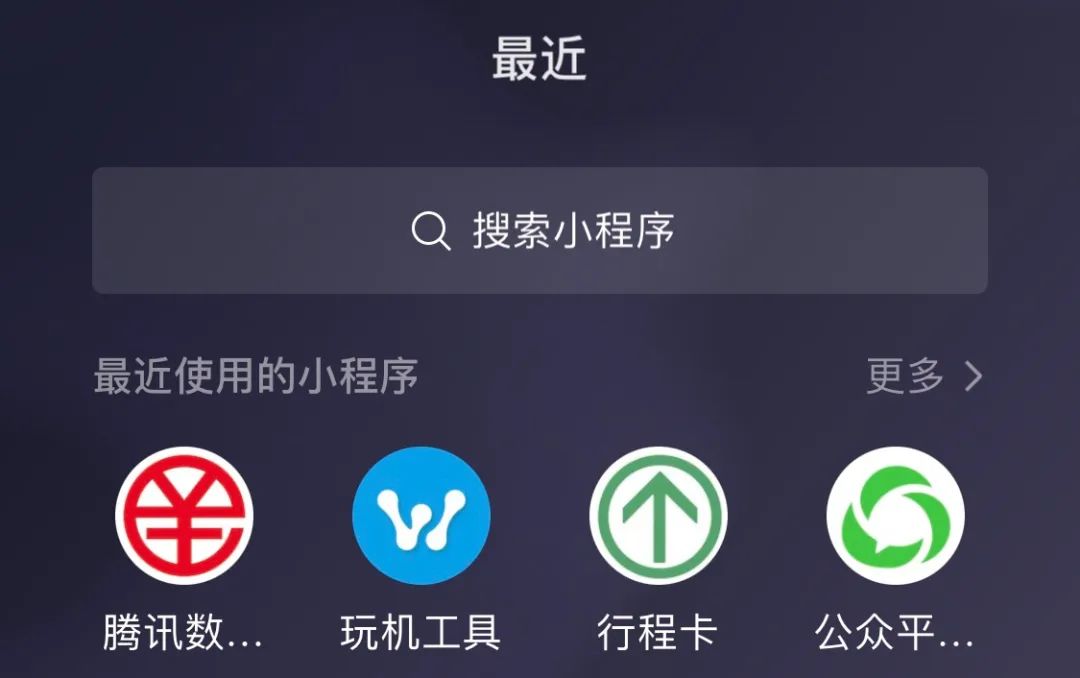Launch the 玩机工具 mini program
This screenshot has height=678, width=1080.
point(421,516)
